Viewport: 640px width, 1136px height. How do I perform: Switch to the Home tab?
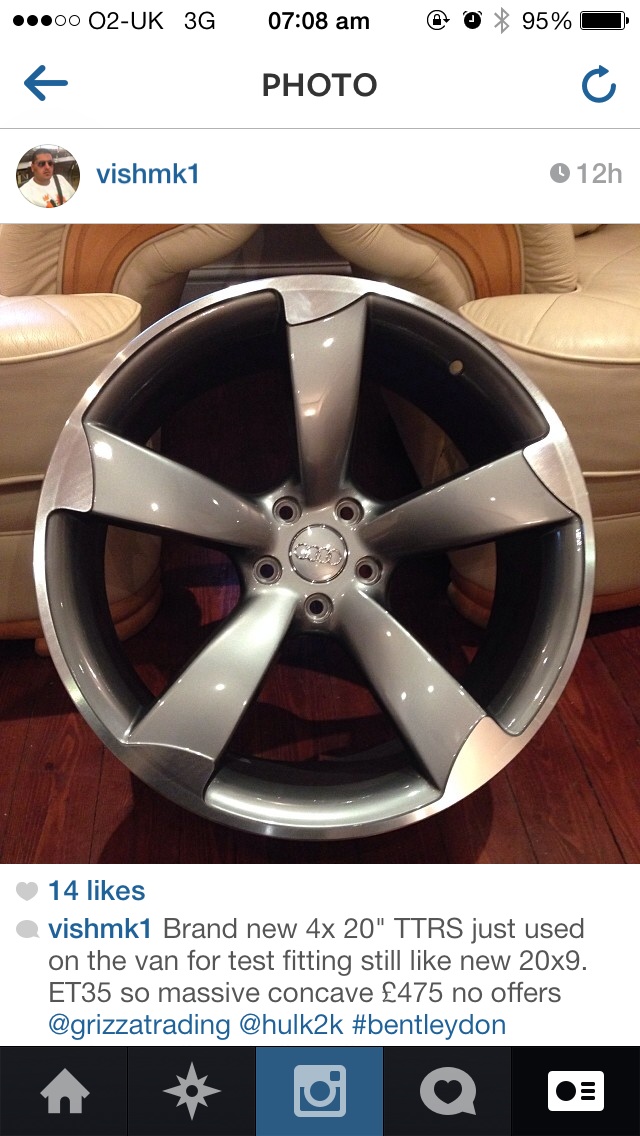point(64,1092)
